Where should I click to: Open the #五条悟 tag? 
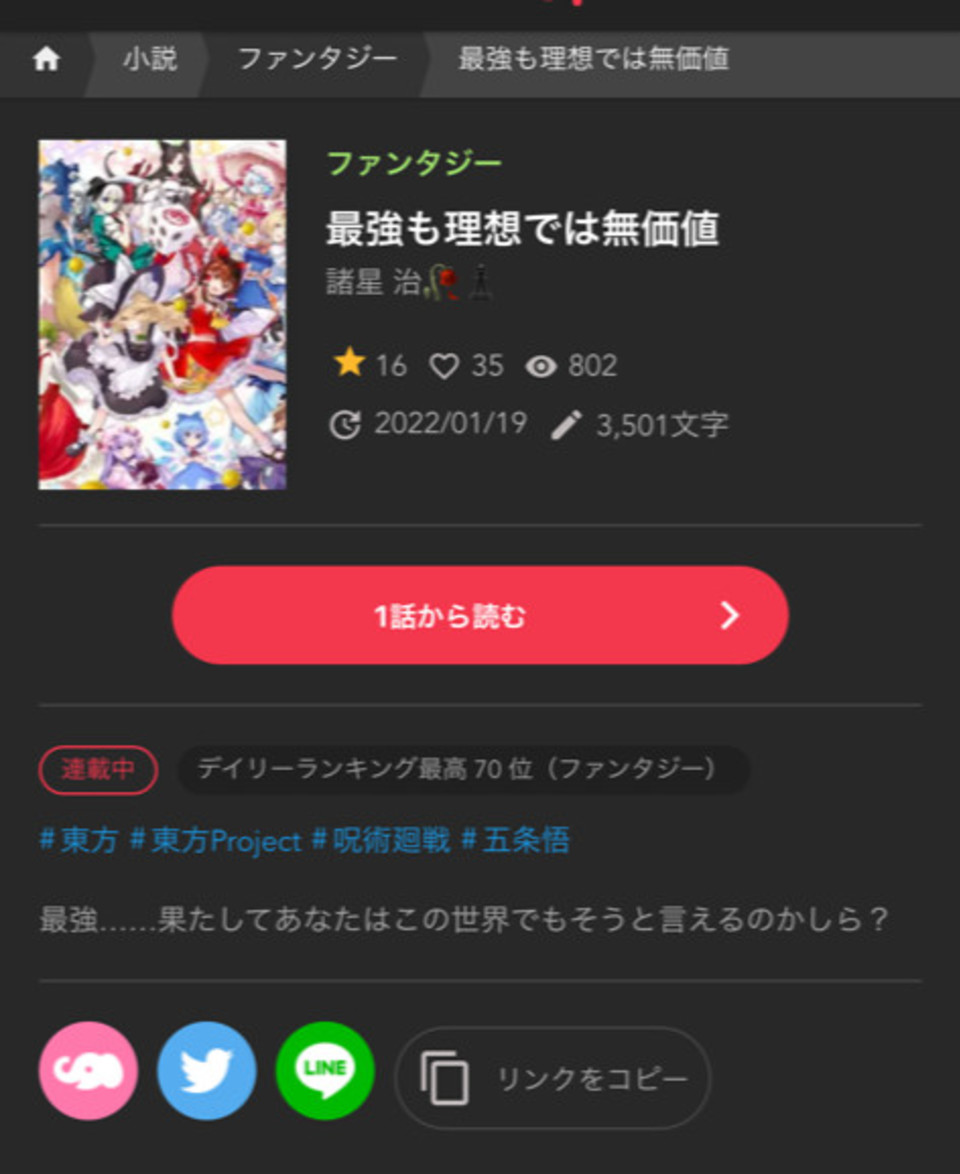click(515, 840)
